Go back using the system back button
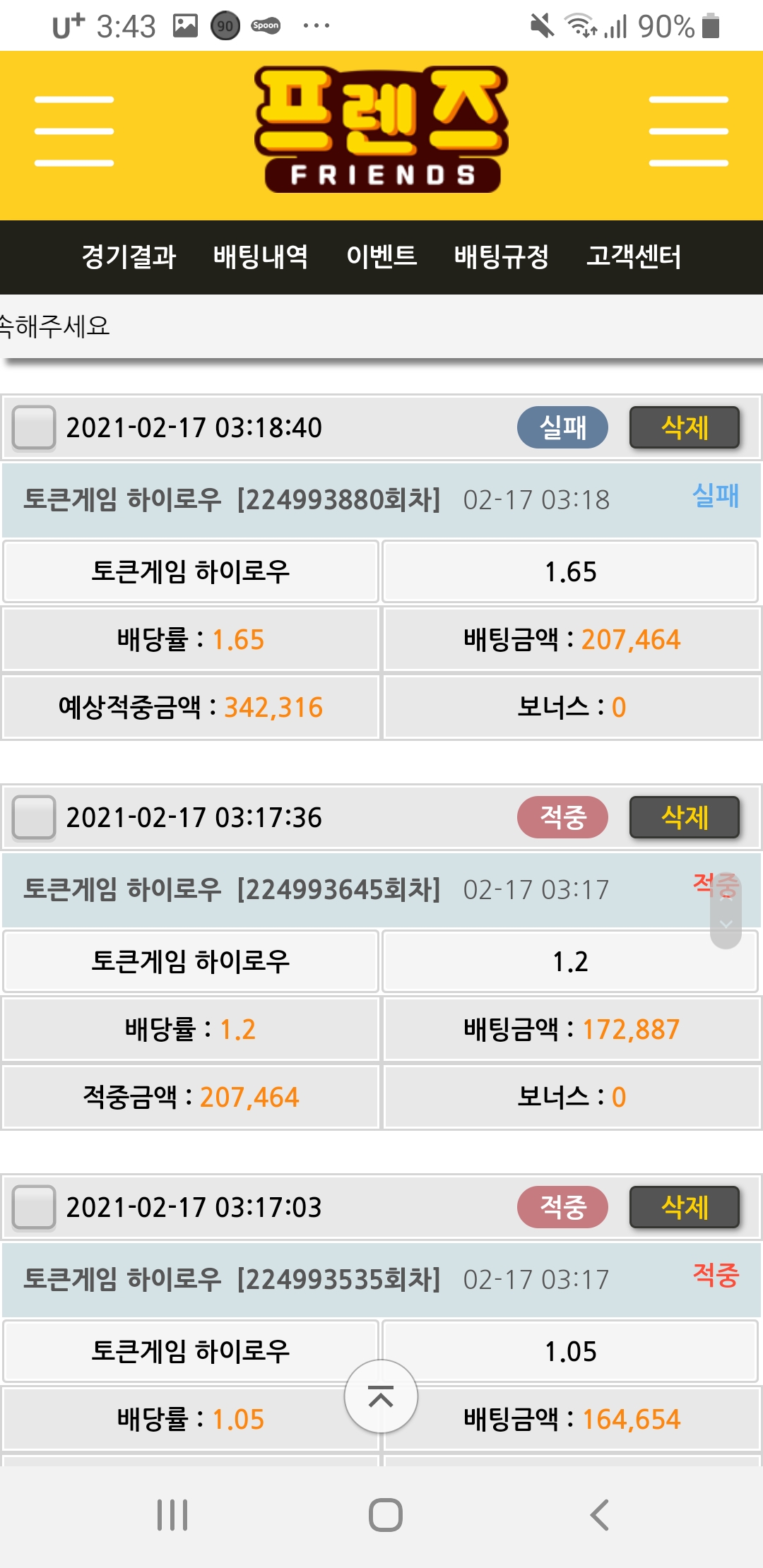This screenshot has width=763, height=1568. [x=600, y=1514]
